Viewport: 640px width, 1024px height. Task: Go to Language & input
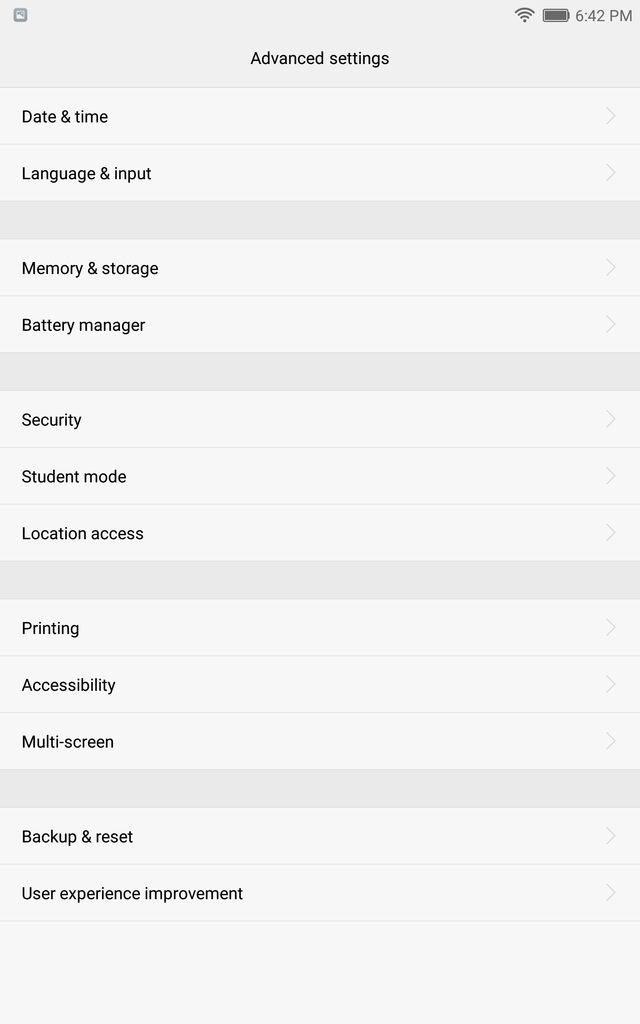(x=320, y=173)
